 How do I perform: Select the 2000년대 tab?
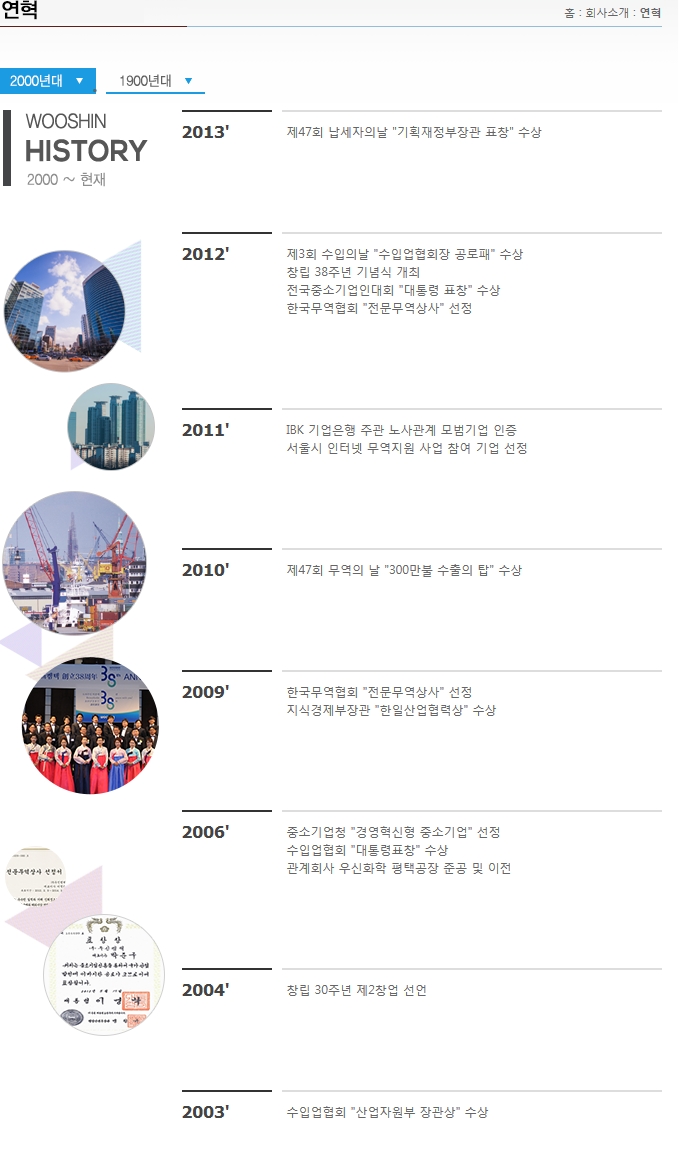[47, 81]
